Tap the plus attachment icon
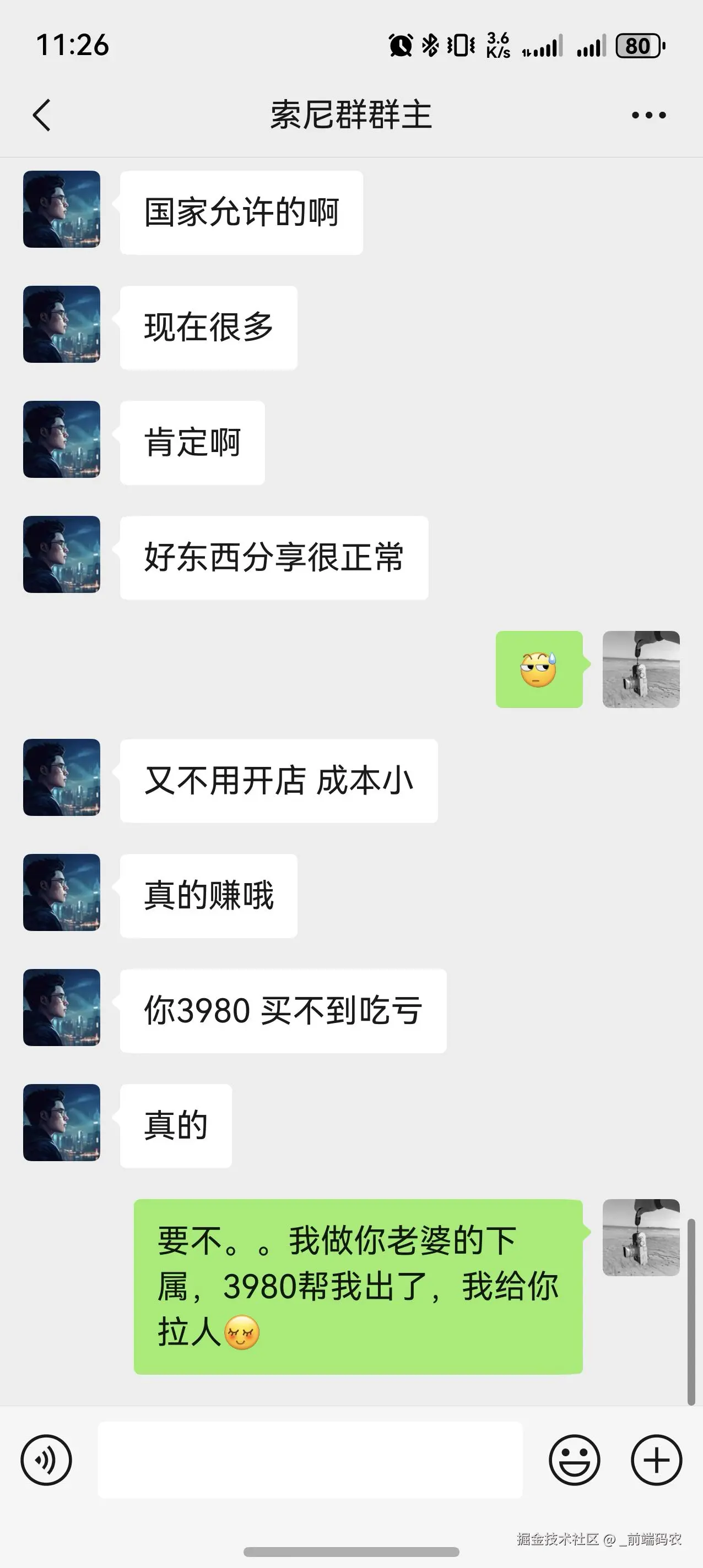Screen dimensions: 703x1568 point(656,1459)
